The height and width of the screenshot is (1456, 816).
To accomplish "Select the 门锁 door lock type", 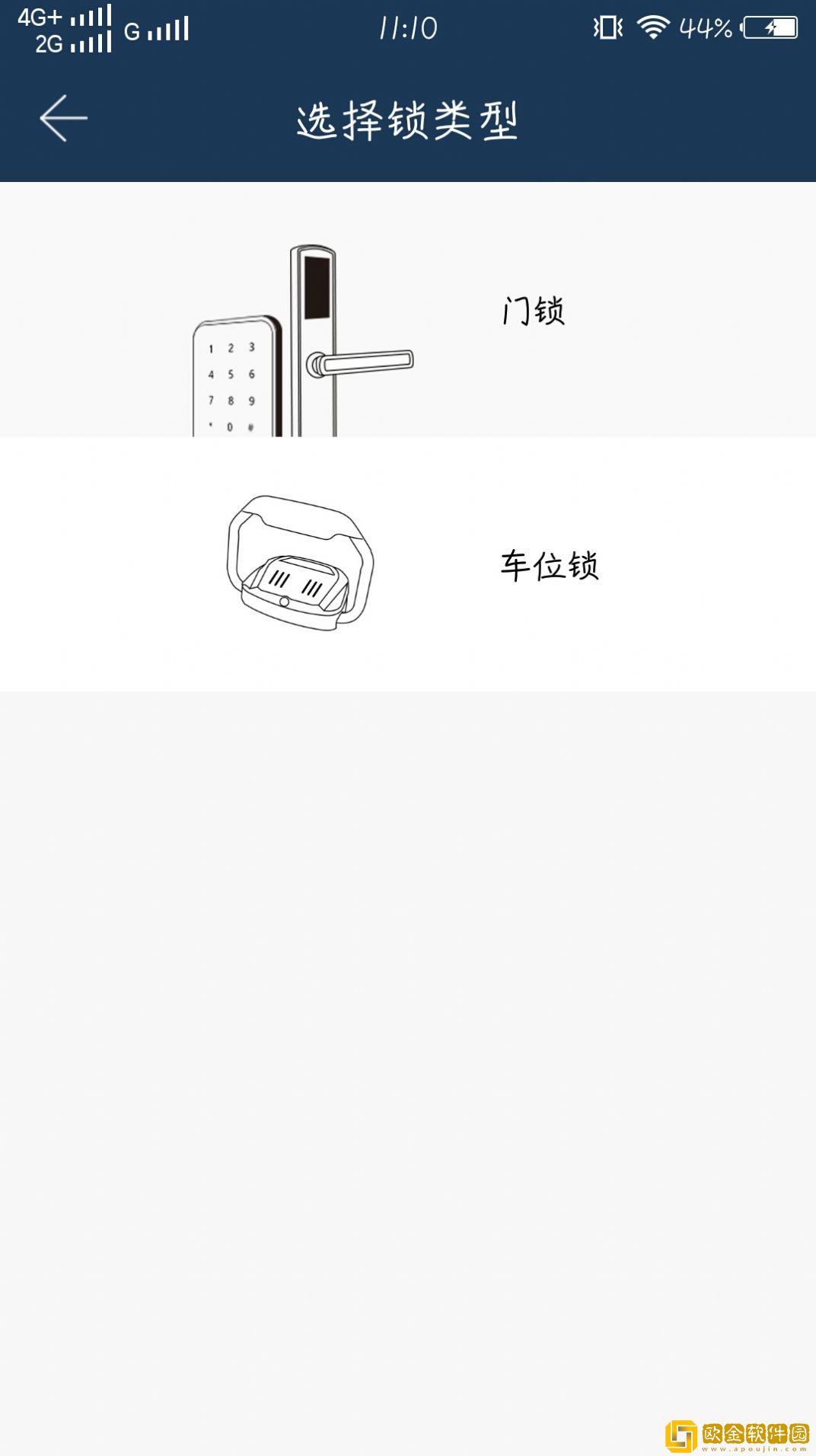I will coord(408,310).
